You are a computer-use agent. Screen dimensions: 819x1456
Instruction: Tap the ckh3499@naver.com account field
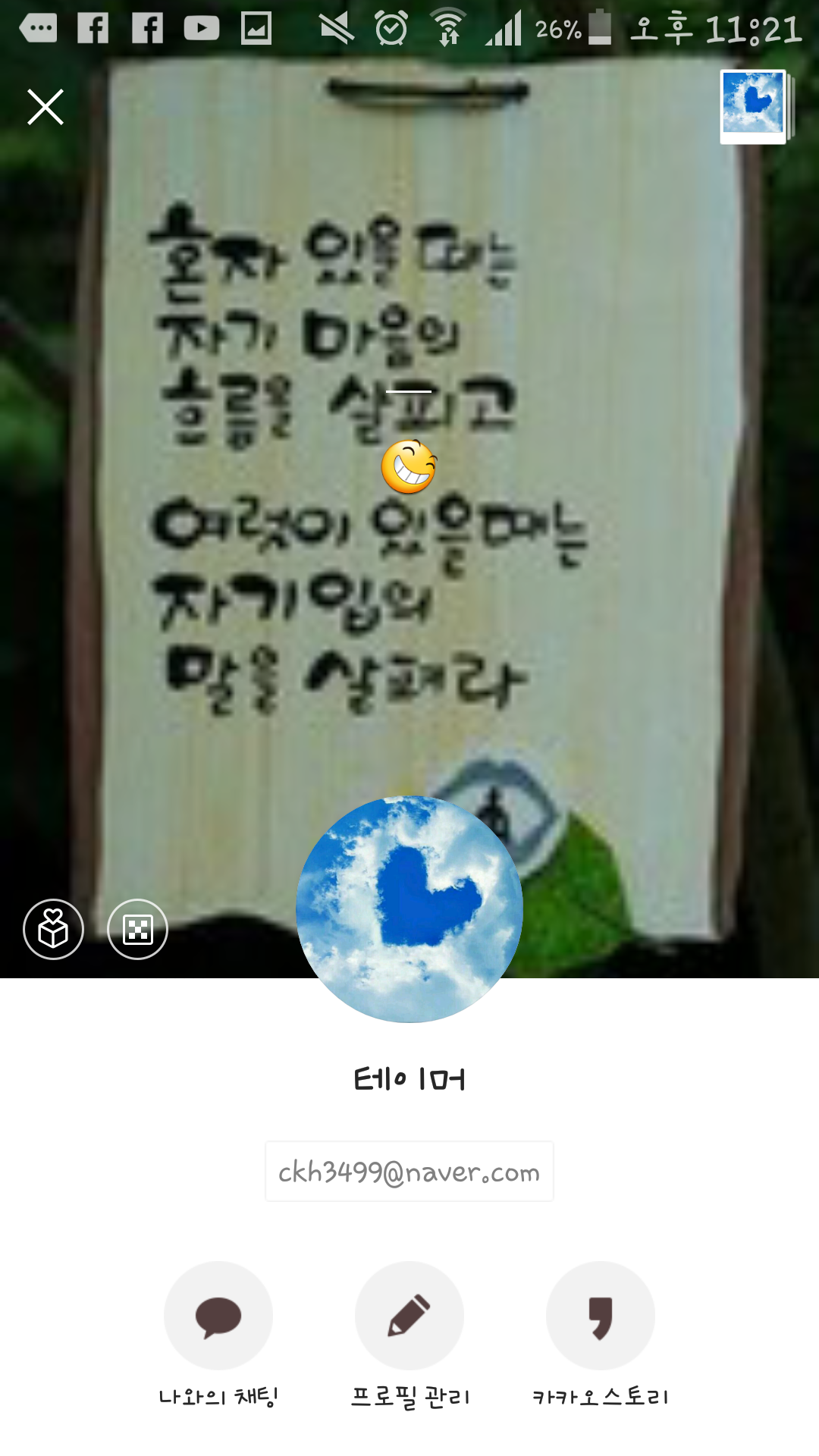(409, 1172)
